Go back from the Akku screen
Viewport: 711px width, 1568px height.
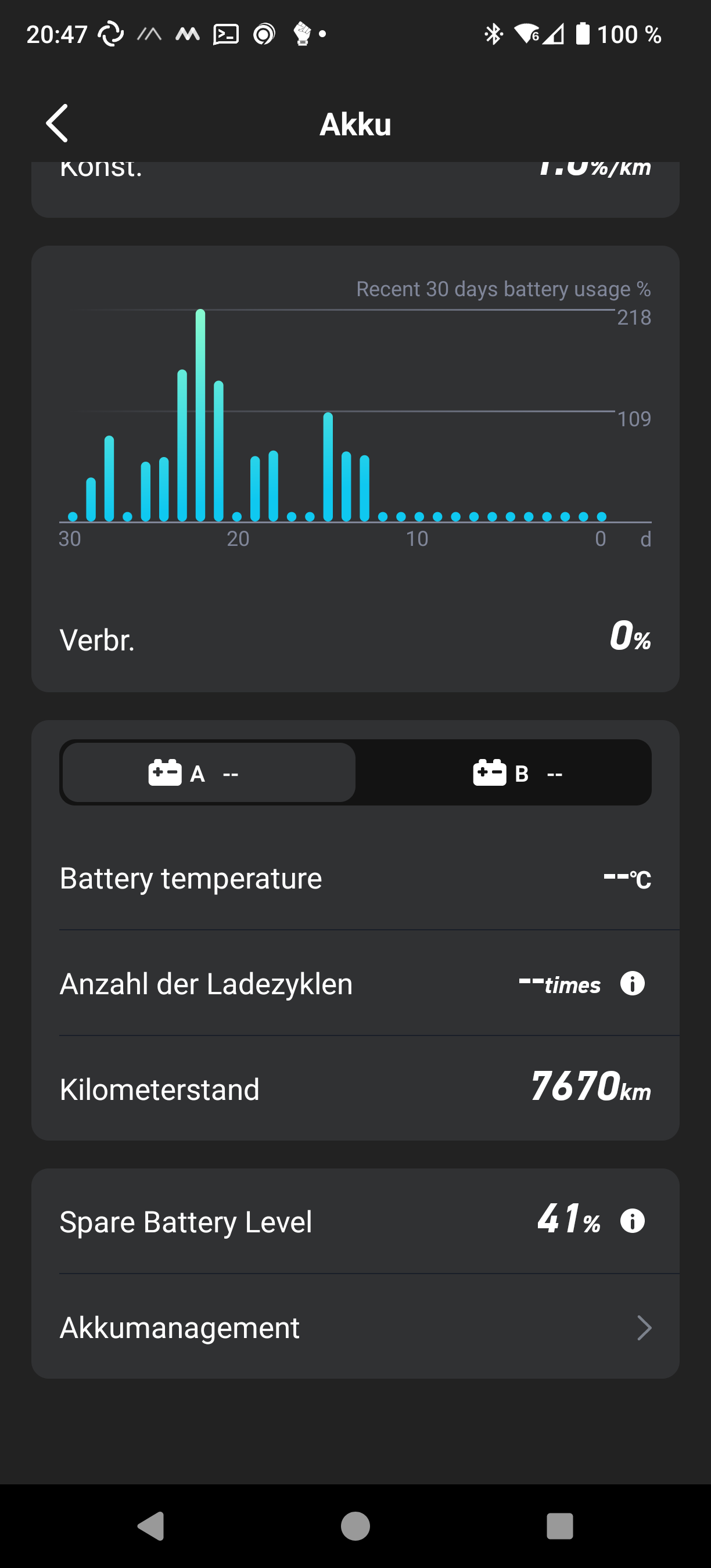(58, 124)
